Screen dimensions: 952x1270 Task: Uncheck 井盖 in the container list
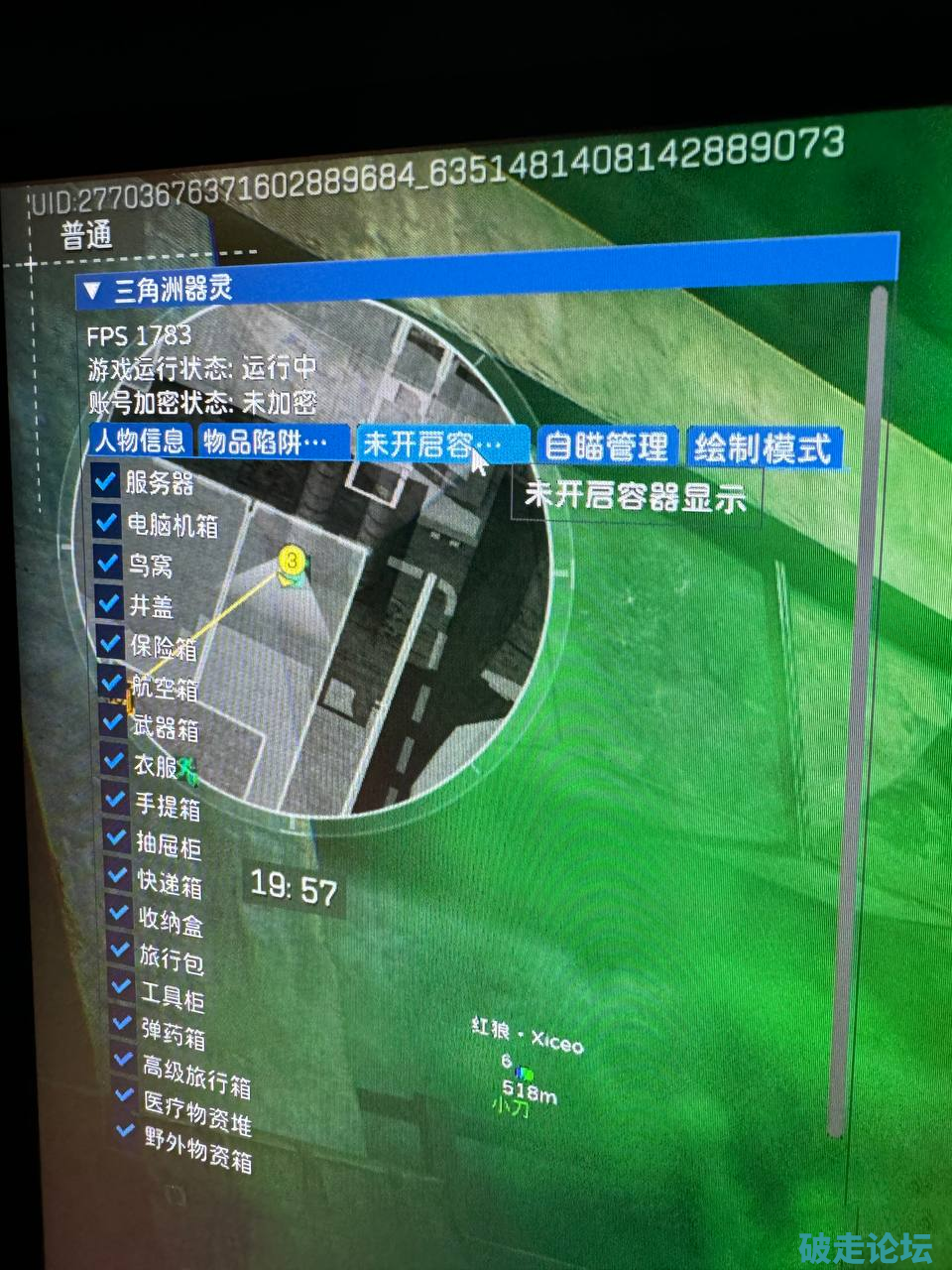(x=108, y=603)
